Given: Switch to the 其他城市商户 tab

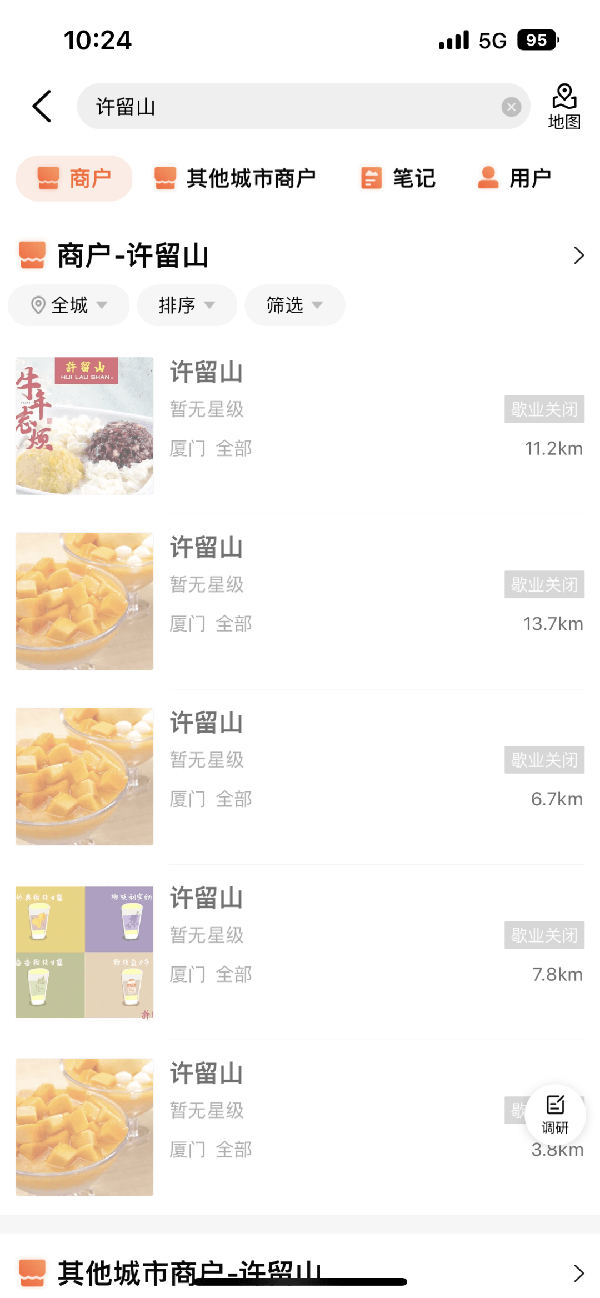Looking at the screenshot, I should 235,179.
